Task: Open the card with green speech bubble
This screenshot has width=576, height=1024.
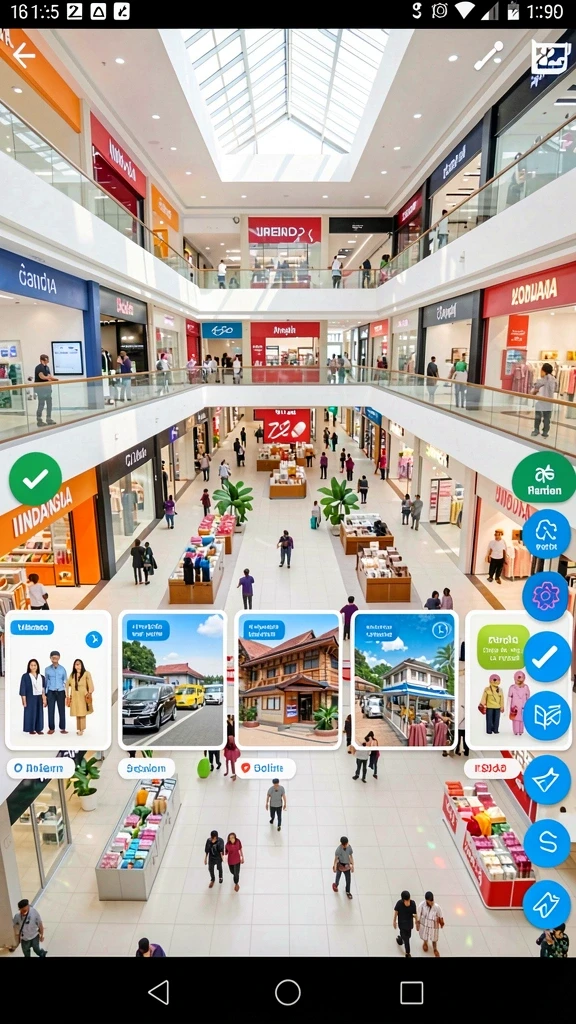Action: tap(519, 680)
